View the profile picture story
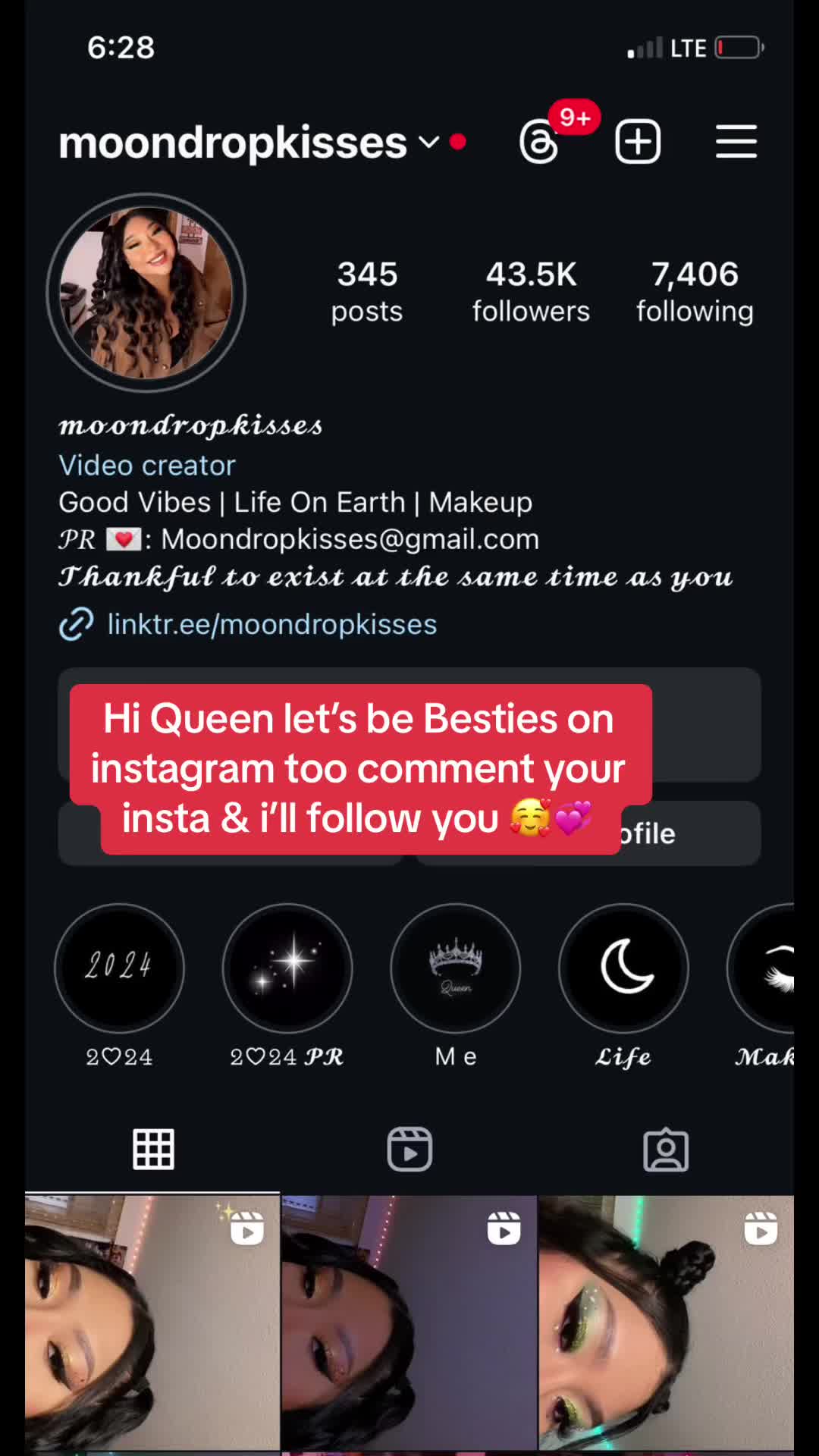 [146, 293]
